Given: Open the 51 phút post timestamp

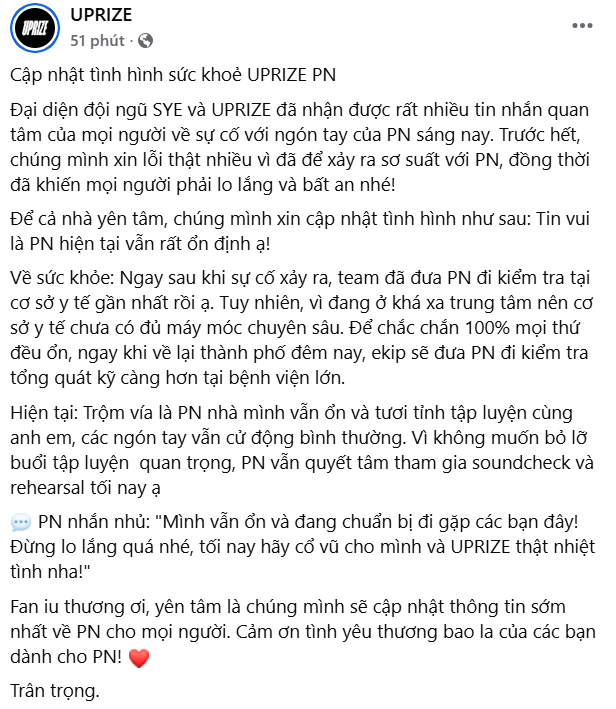Looking at the screenshot, I should pyautogui.click(x=97, y=41).
